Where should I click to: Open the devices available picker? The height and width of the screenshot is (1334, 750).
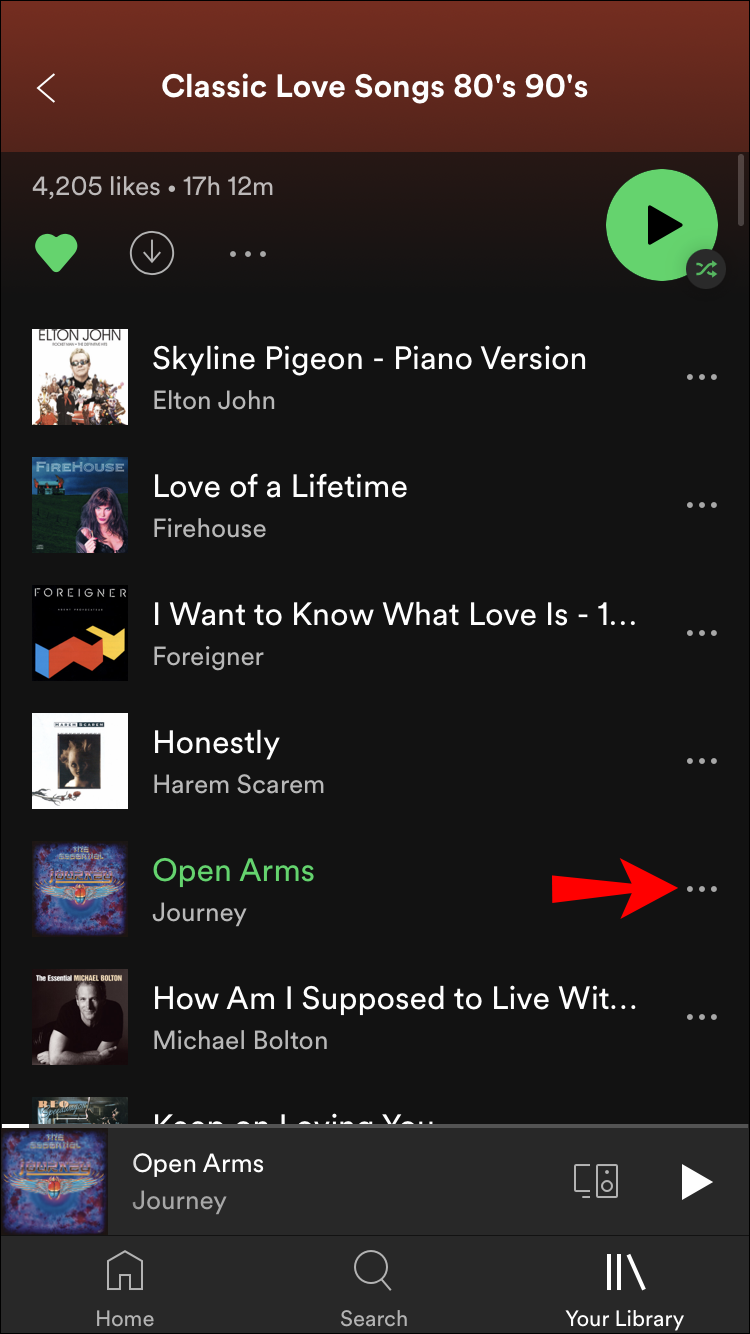[x=596, y=1181]
